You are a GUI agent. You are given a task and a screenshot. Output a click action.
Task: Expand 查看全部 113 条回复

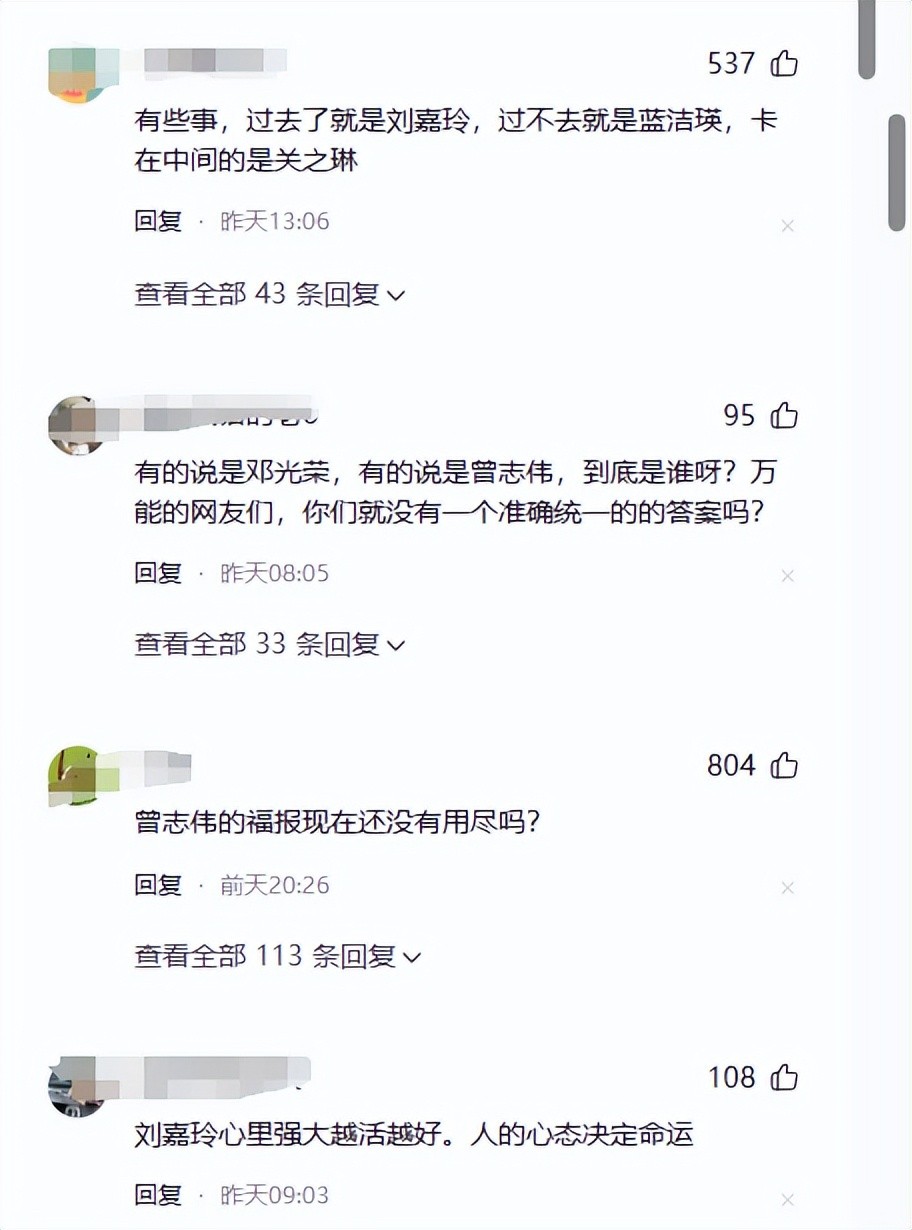click(277, 956)
